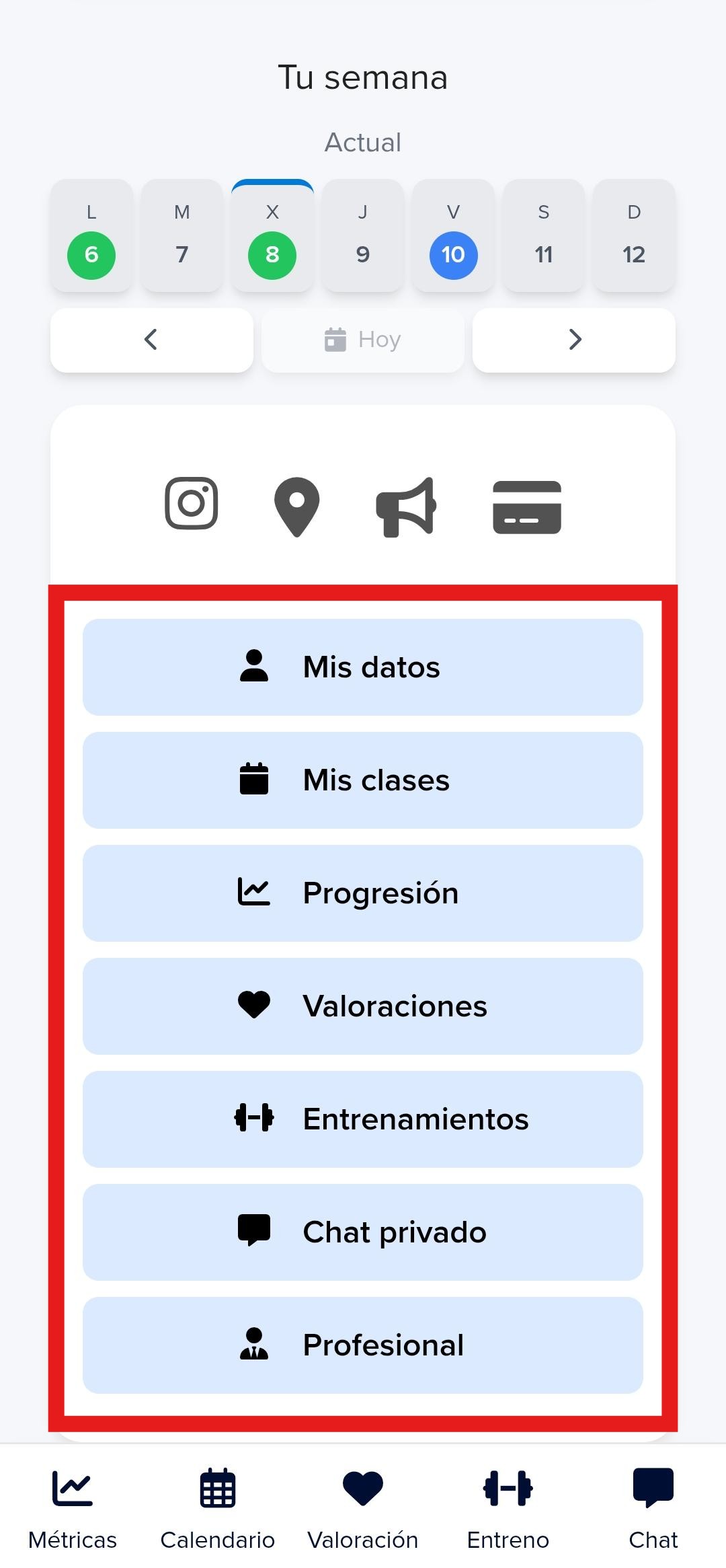Image resolution: width=726 pixels, height=1568 pixels.
Task: View Progresión section
Action: click(x=363, y=893)
